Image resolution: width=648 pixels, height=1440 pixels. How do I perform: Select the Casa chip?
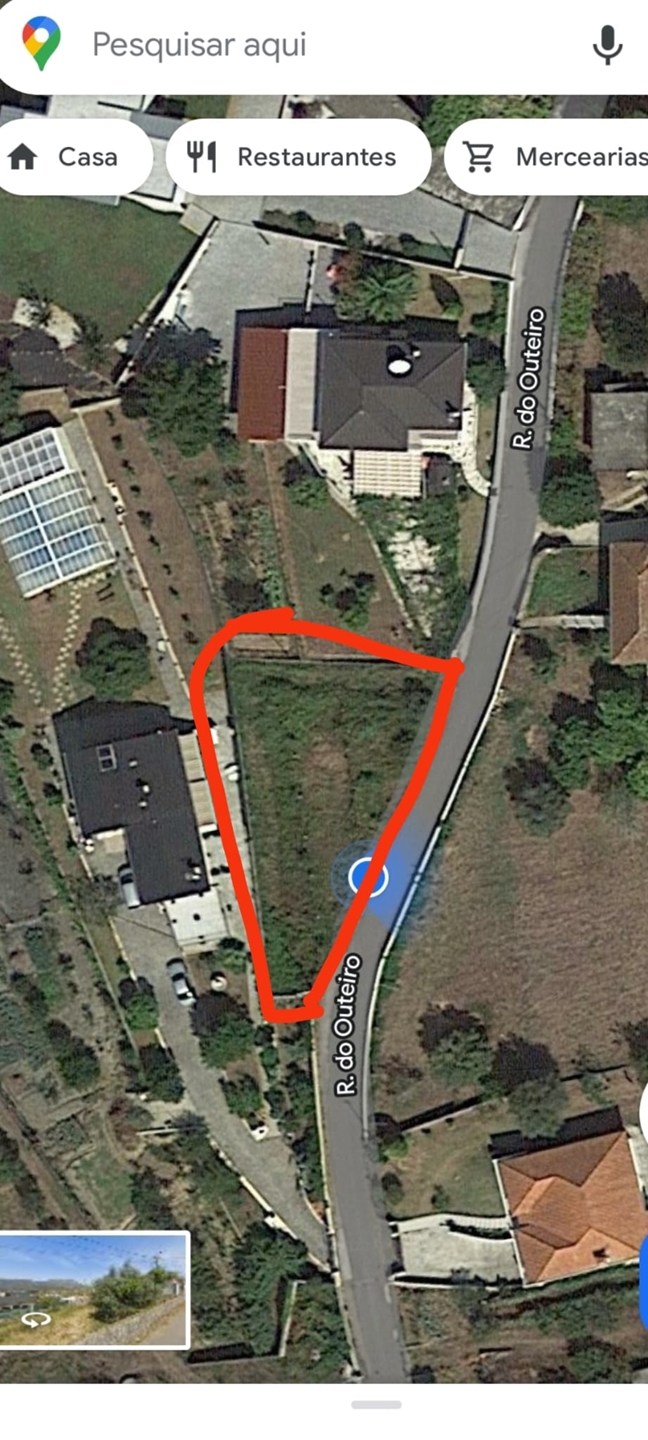[75, 157]
